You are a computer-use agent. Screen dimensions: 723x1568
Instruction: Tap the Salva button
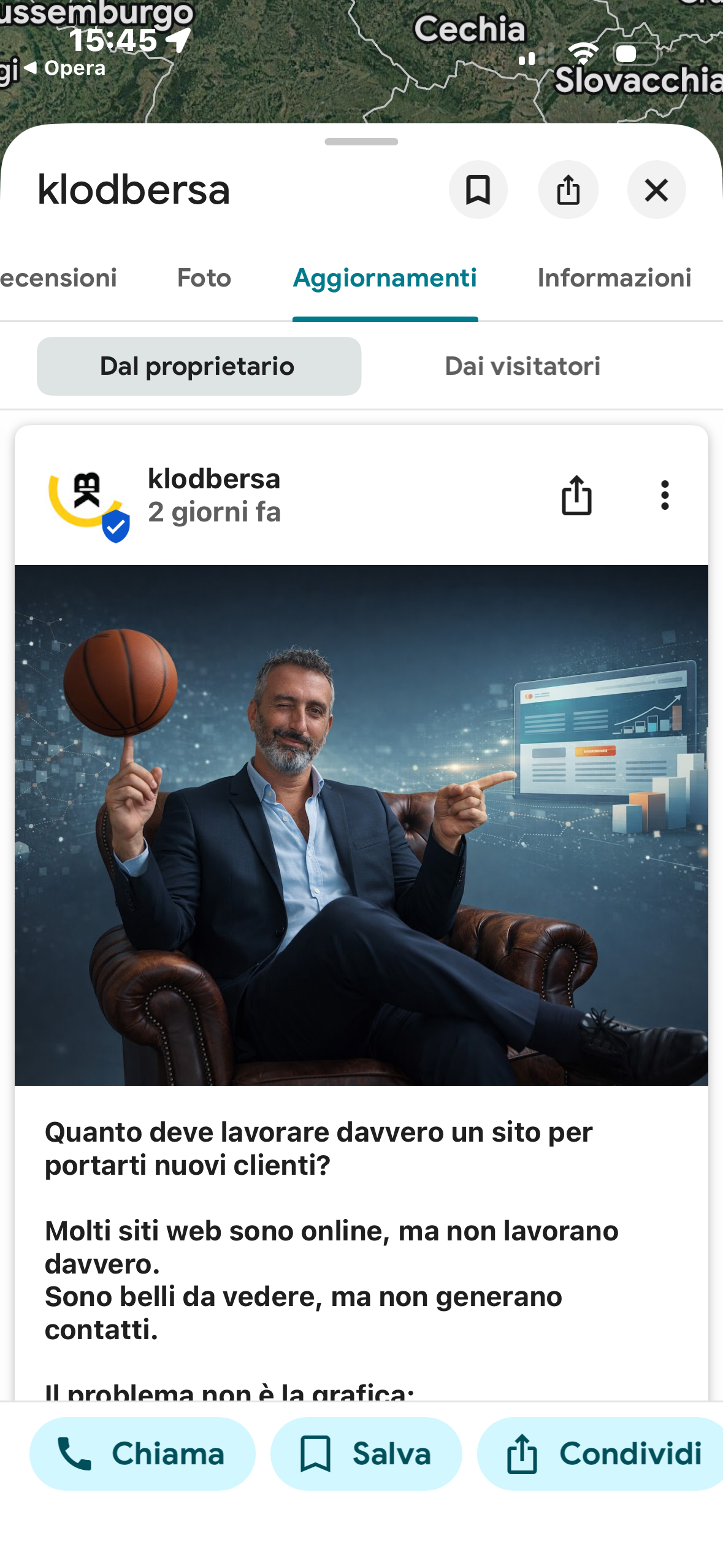pos(366,1453)
